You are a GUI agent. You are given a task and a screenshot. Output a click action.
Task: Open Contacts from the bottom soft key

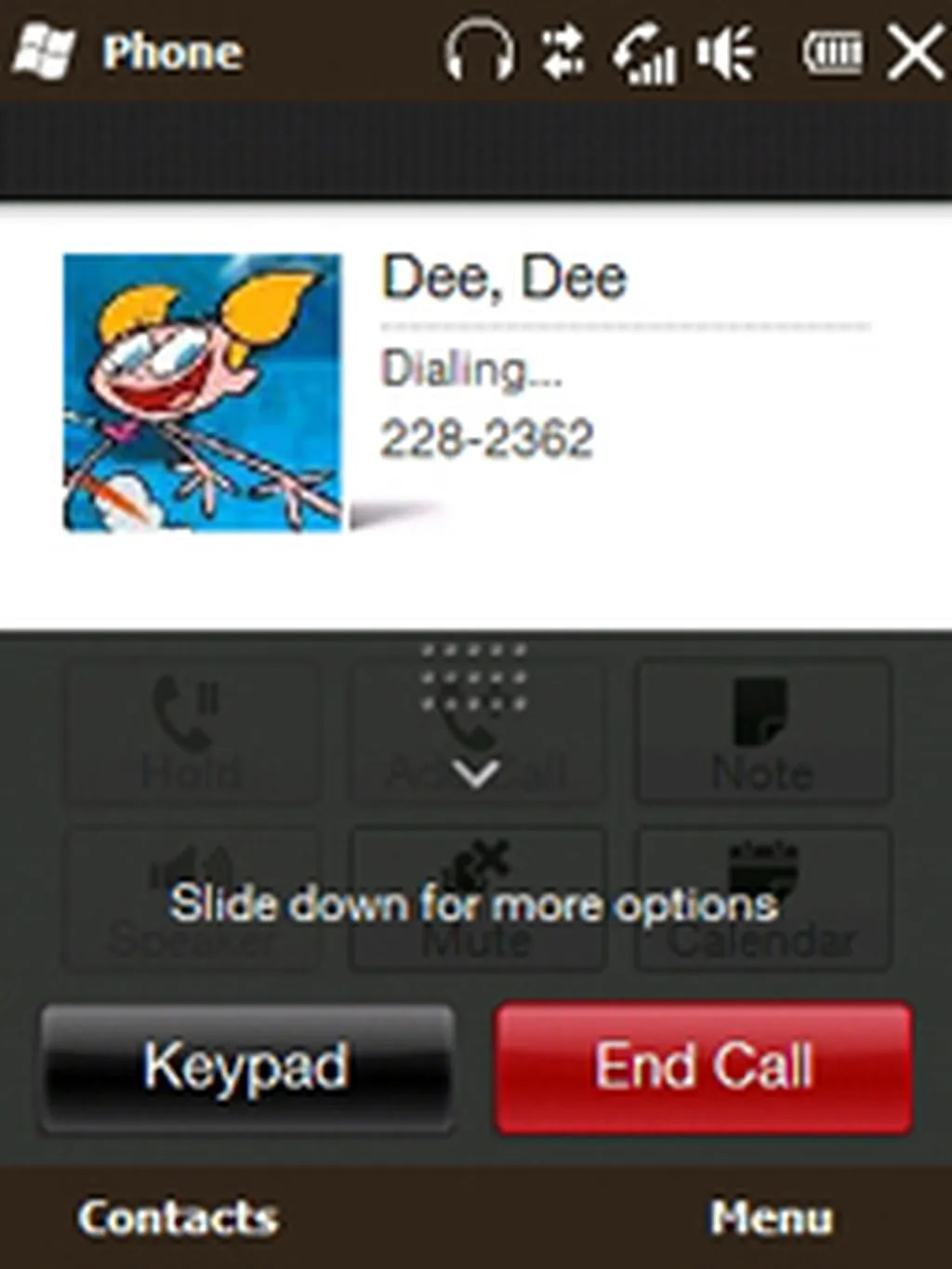[x=178, y=1218]
